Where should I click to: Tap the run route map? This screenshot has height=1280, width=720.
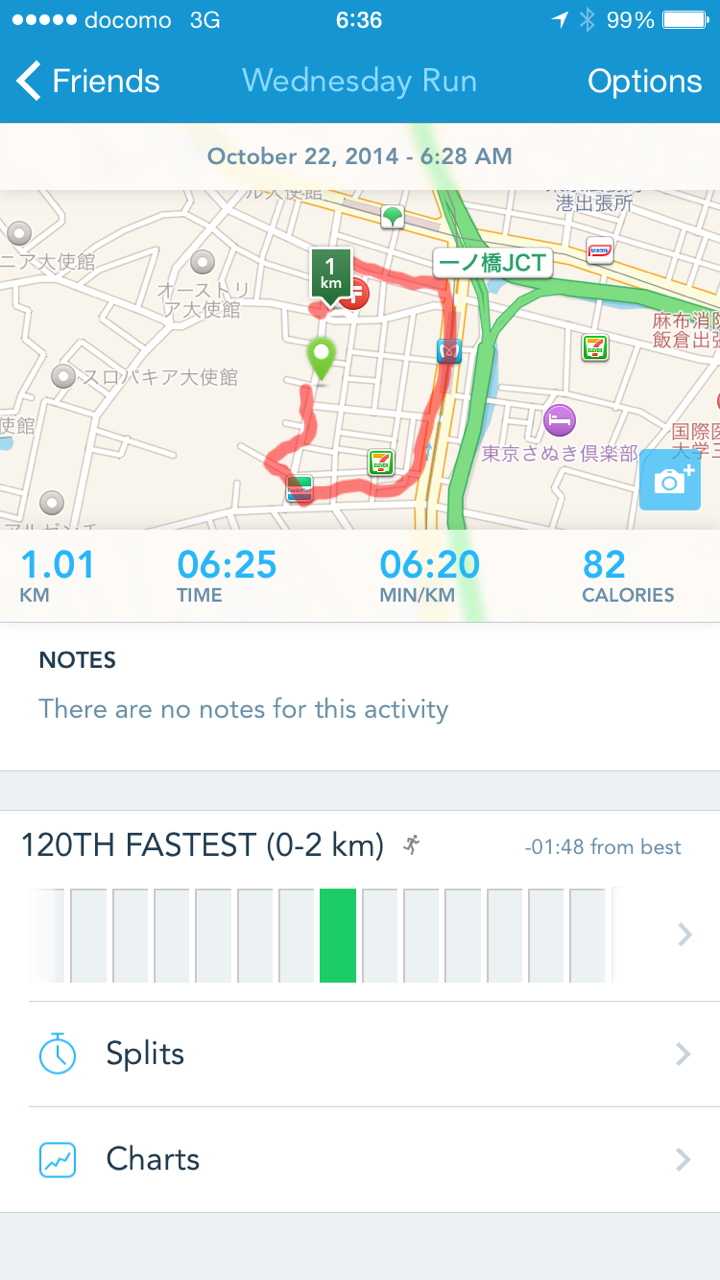pos(360,360)
